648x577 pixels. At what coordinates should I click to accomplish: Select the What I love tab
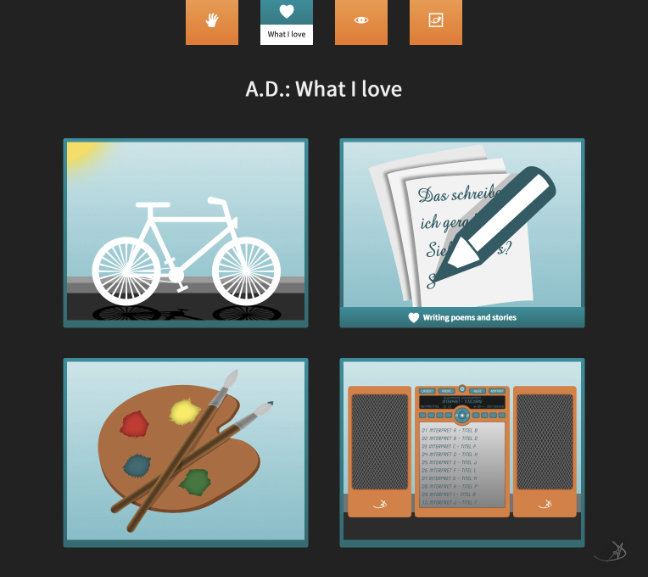286,21
